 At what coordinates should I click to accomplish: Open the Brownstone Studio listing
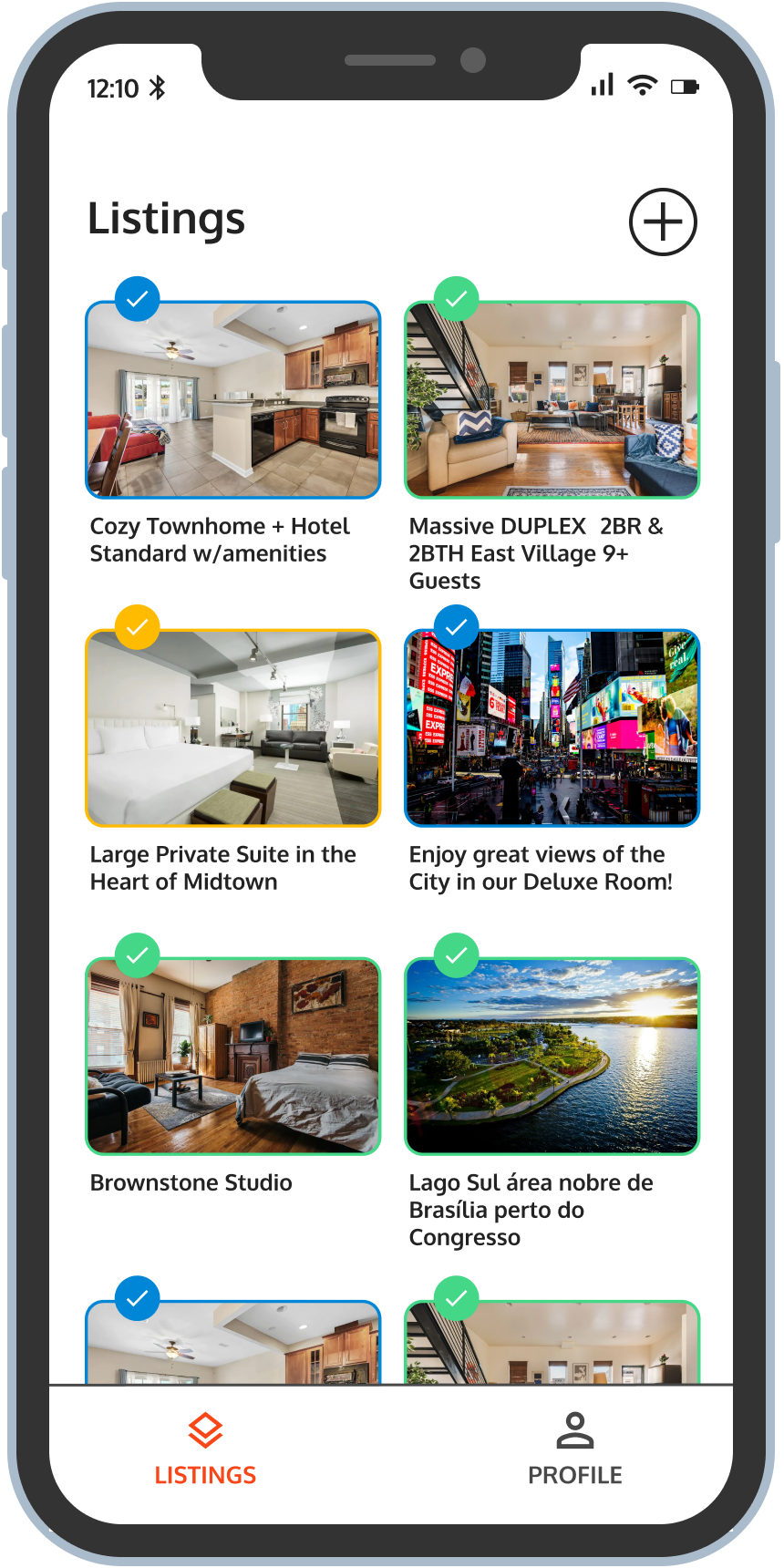[233, 1057]
